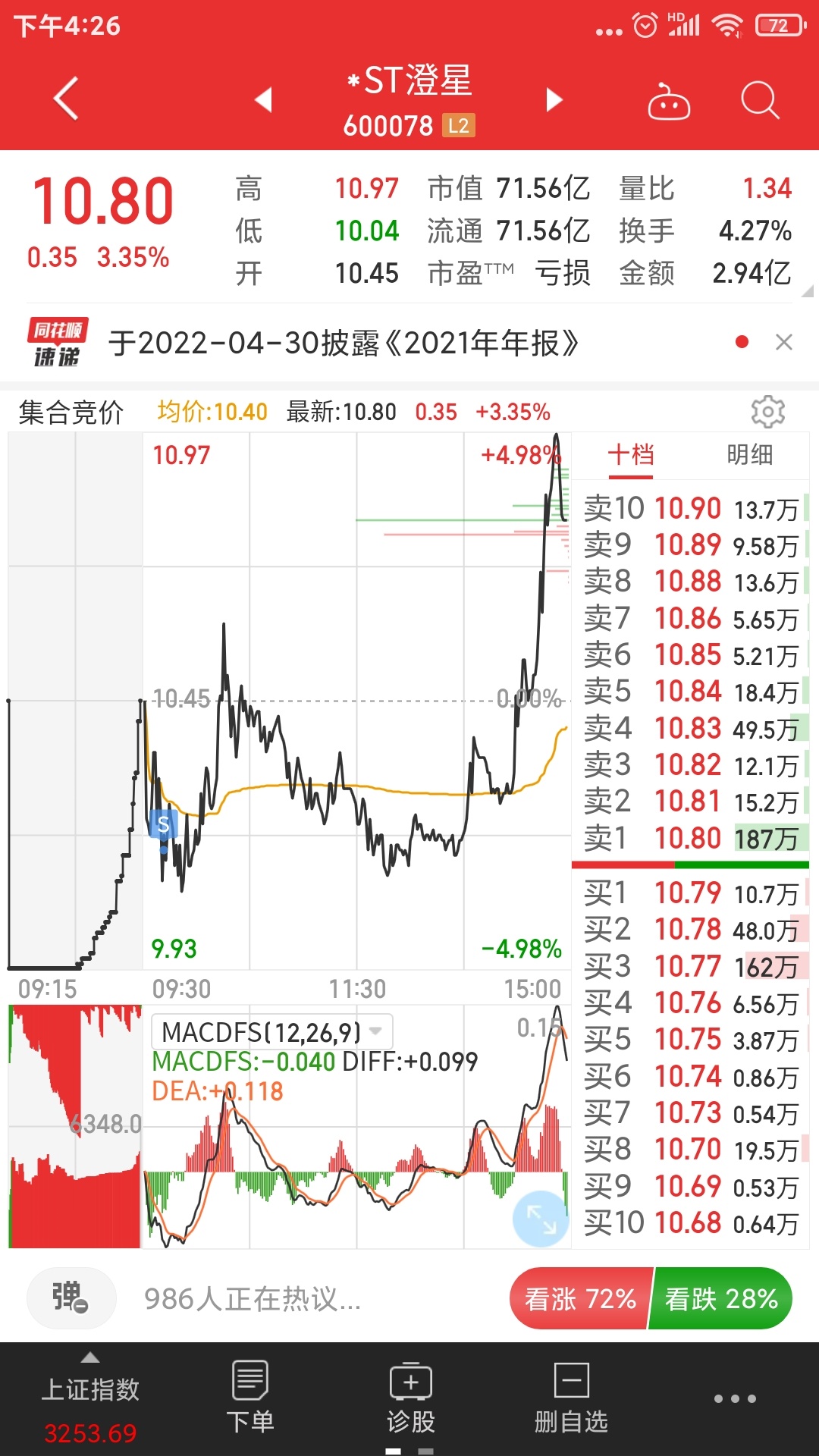Expand the chart to full screen
Image resolution: width=819 pixels, height=1456 pixels.
coord(541,1219)
